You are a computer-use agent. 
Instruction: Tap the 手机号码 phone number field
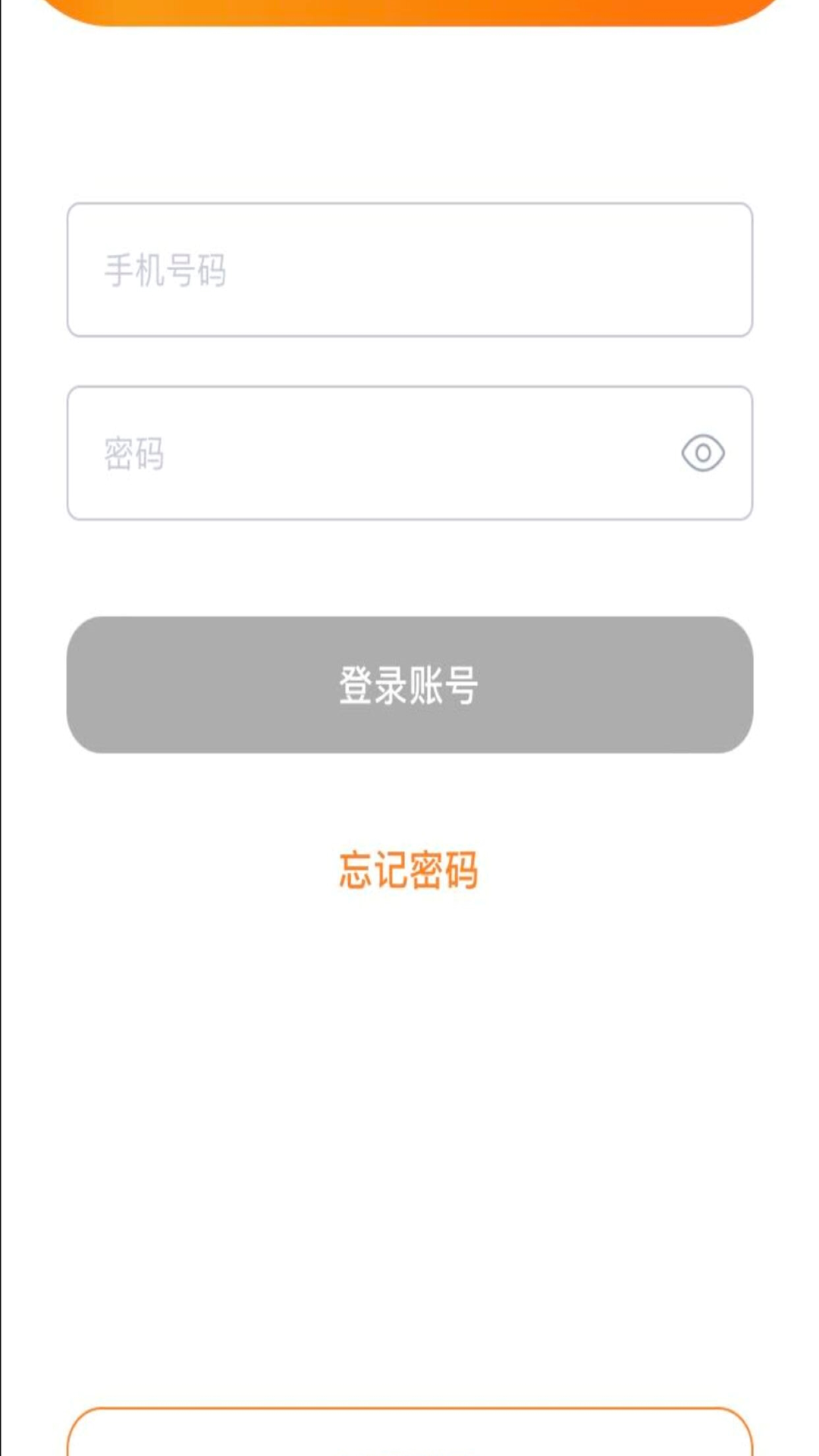tap(409, 270)
